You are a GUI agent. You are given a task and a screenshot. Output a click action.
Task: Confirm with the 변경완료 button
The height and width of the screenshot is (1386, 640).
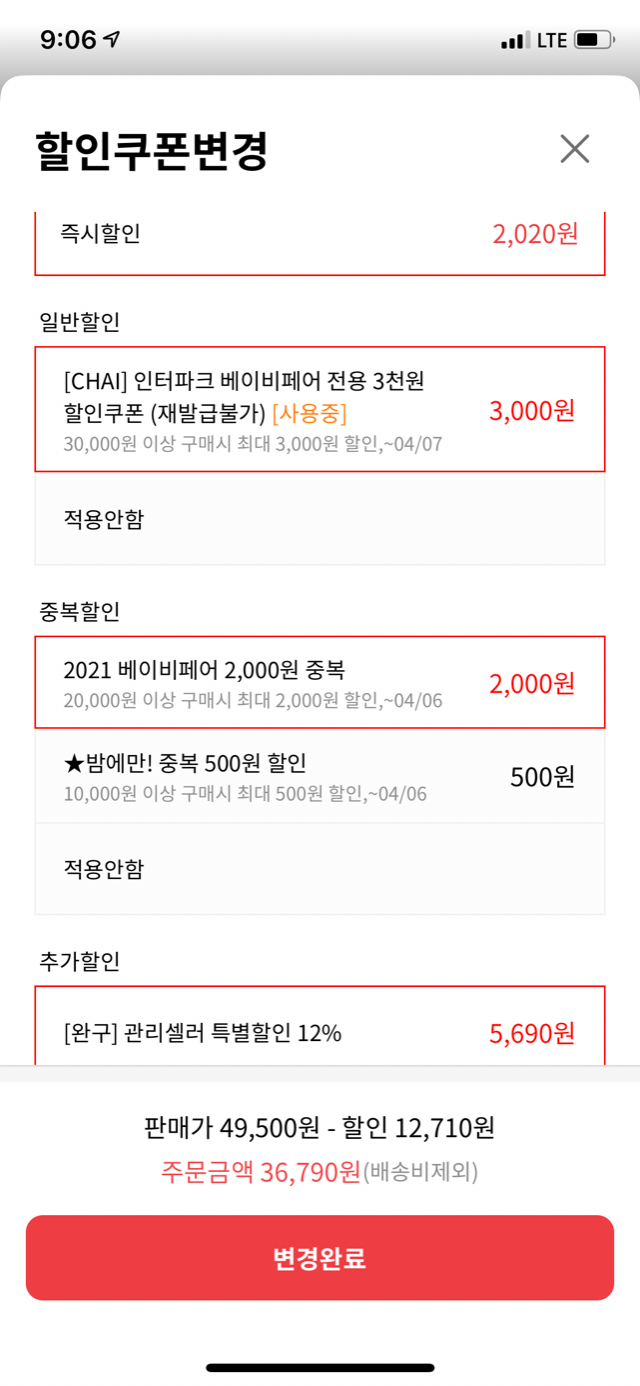(x=320, y=1258)
